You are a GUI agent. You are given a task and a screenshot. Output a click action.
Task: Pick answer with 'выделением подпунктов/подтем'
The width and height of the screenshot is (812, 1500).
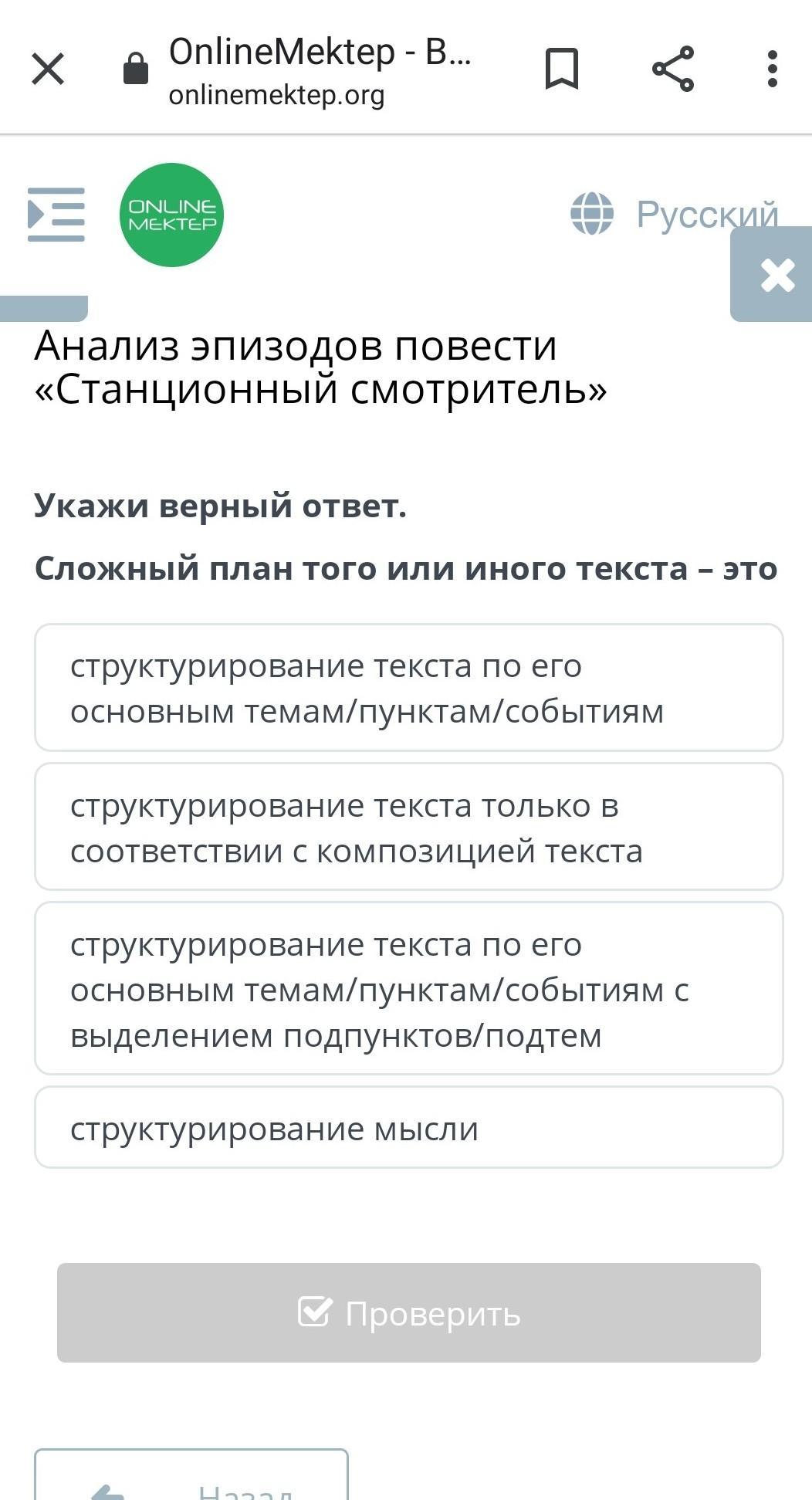click(x=409, y=988)
